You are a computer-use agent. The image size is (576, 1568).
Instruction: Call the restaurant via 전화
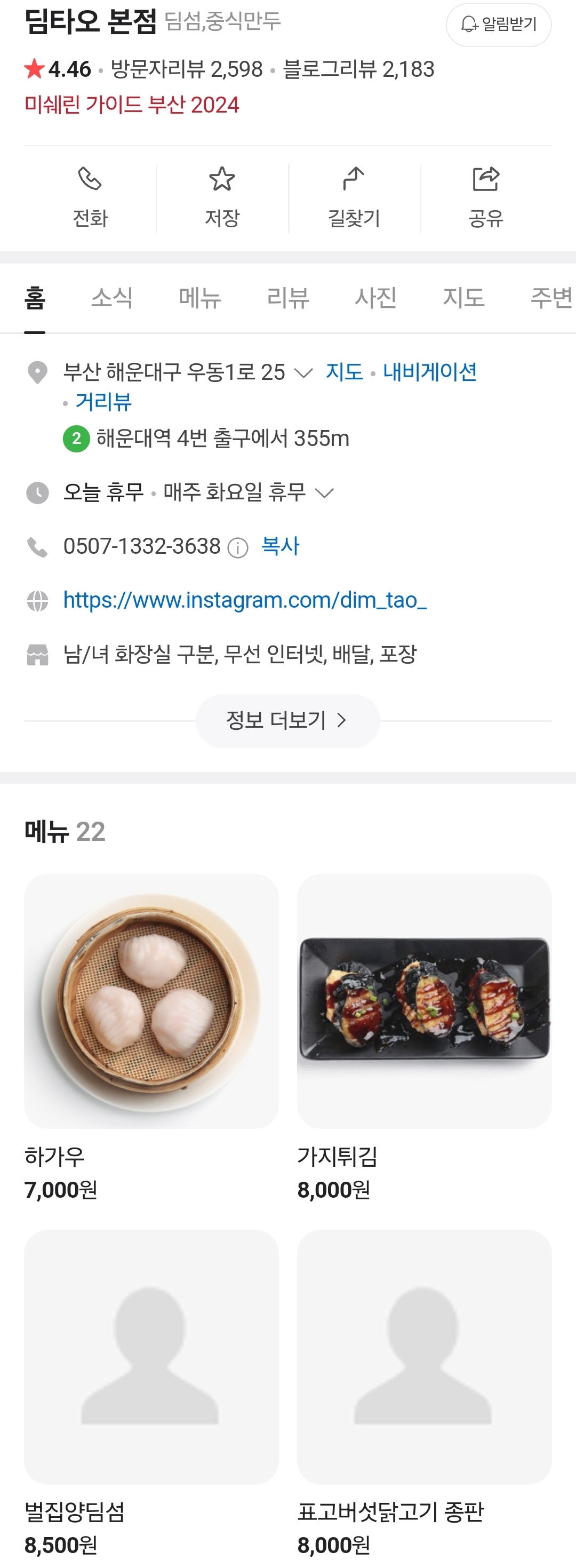click(x=90, y=198)
